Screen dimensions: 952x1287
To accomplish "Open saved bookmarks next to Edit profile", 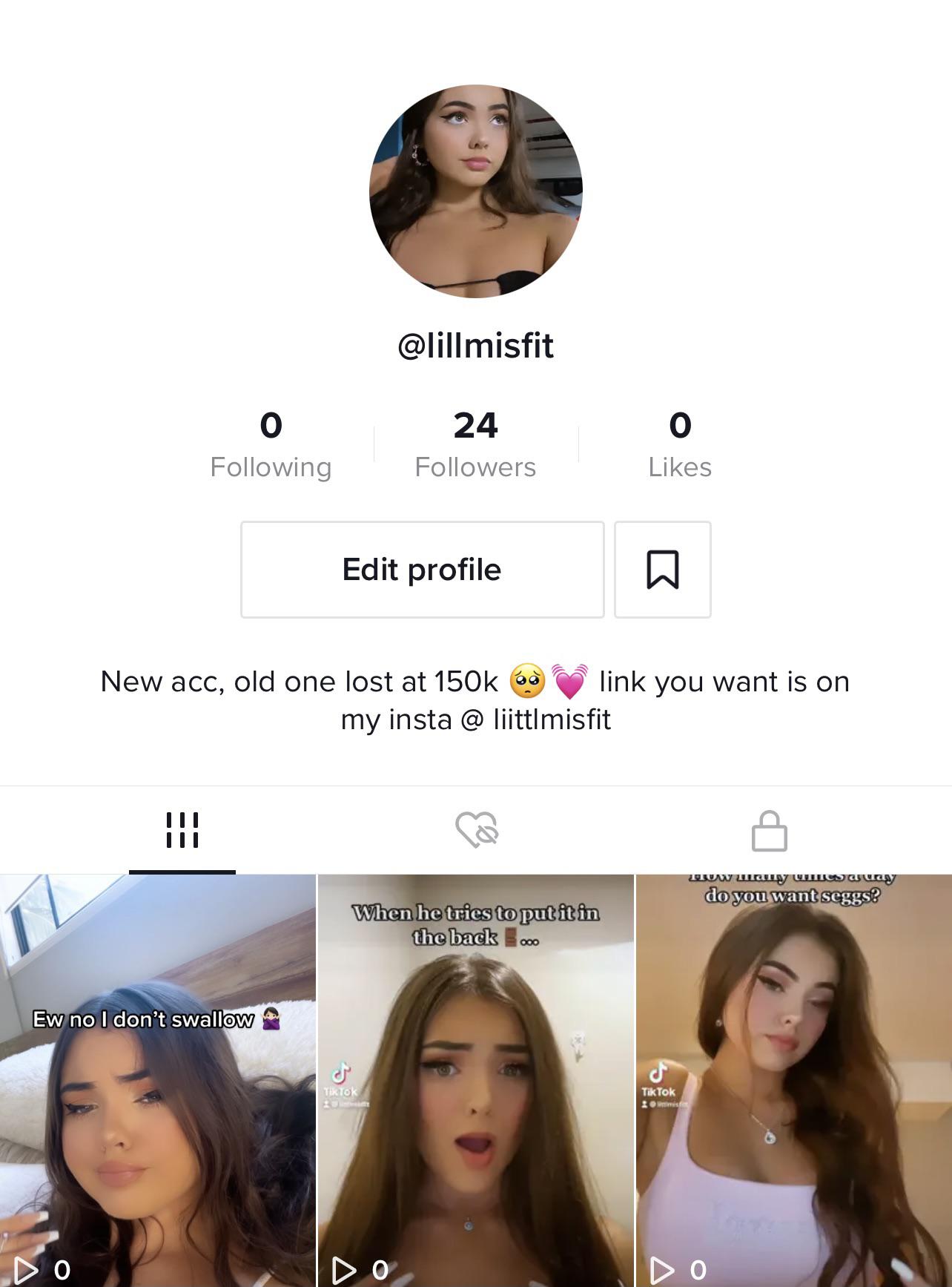I will pyautogui.click(x=662, y=570).
